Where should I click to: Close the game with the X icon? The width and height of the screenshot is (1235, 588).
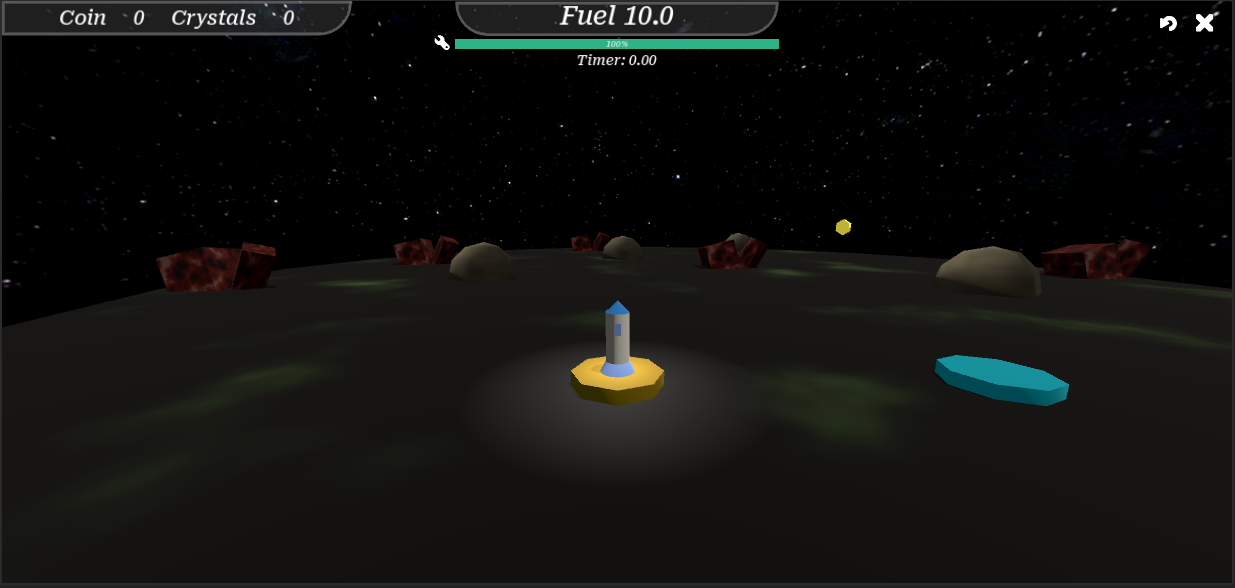pos(1205,22)
